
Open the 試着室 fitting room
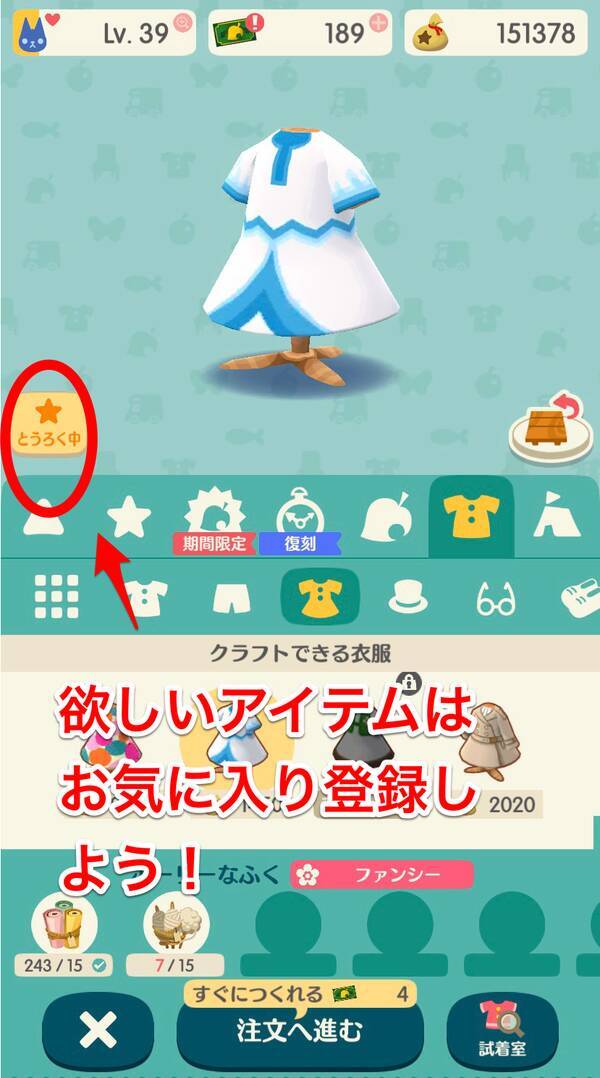[500, 1030]
